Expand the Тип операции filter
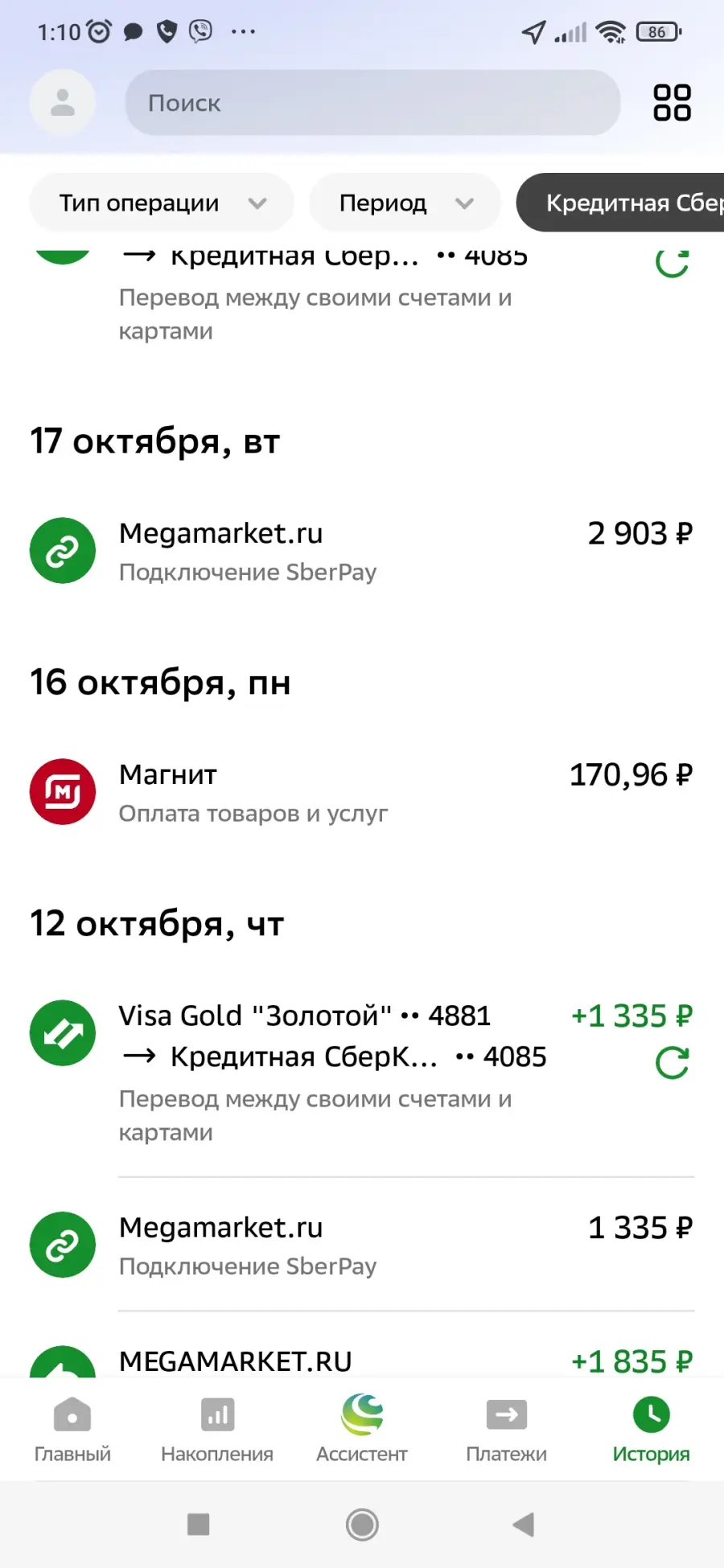The height and width of the screenshot is (1568, 724). coord(162,203)
